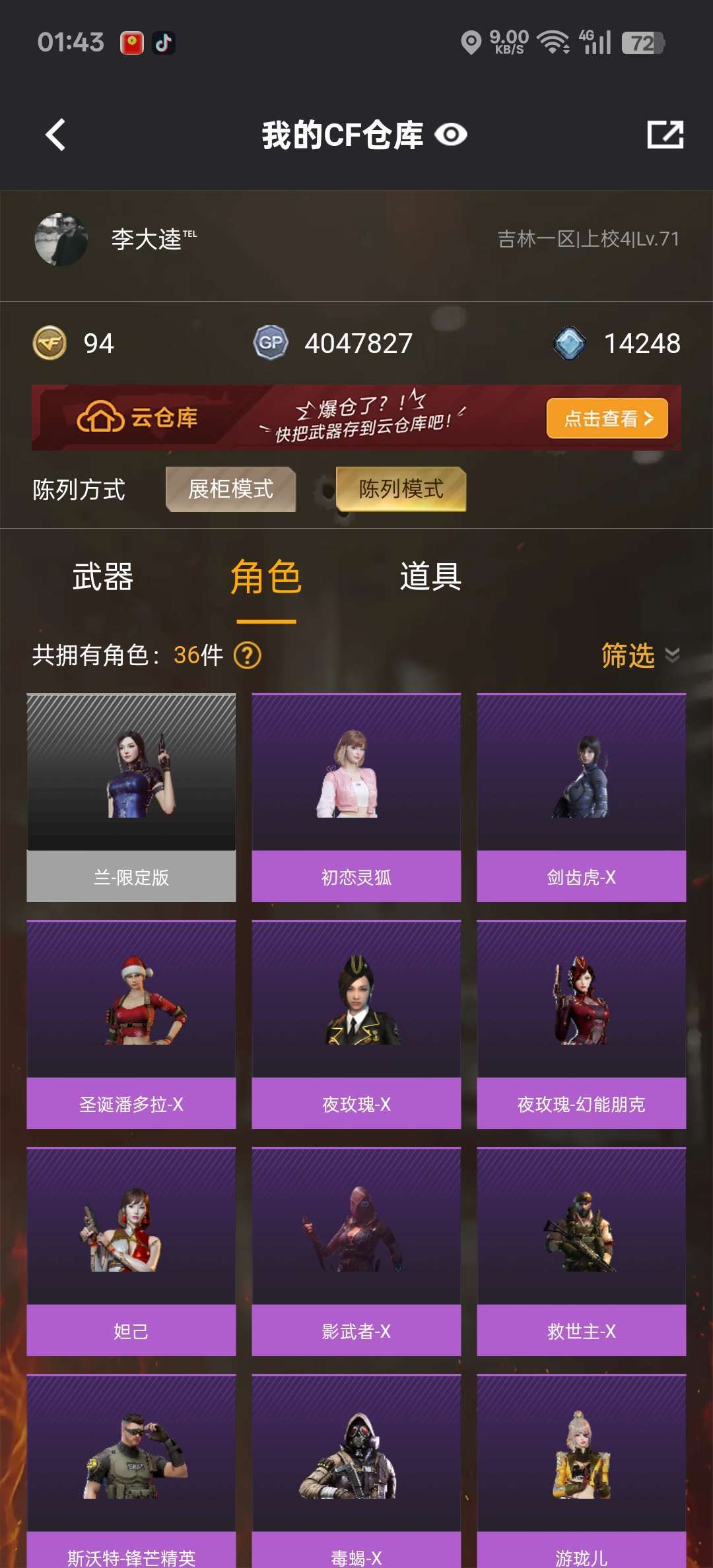This screenshot has height=1568, width=713.
Task: Select the 圣诞潘多拉-X character card
Action: coord(131,1024)
